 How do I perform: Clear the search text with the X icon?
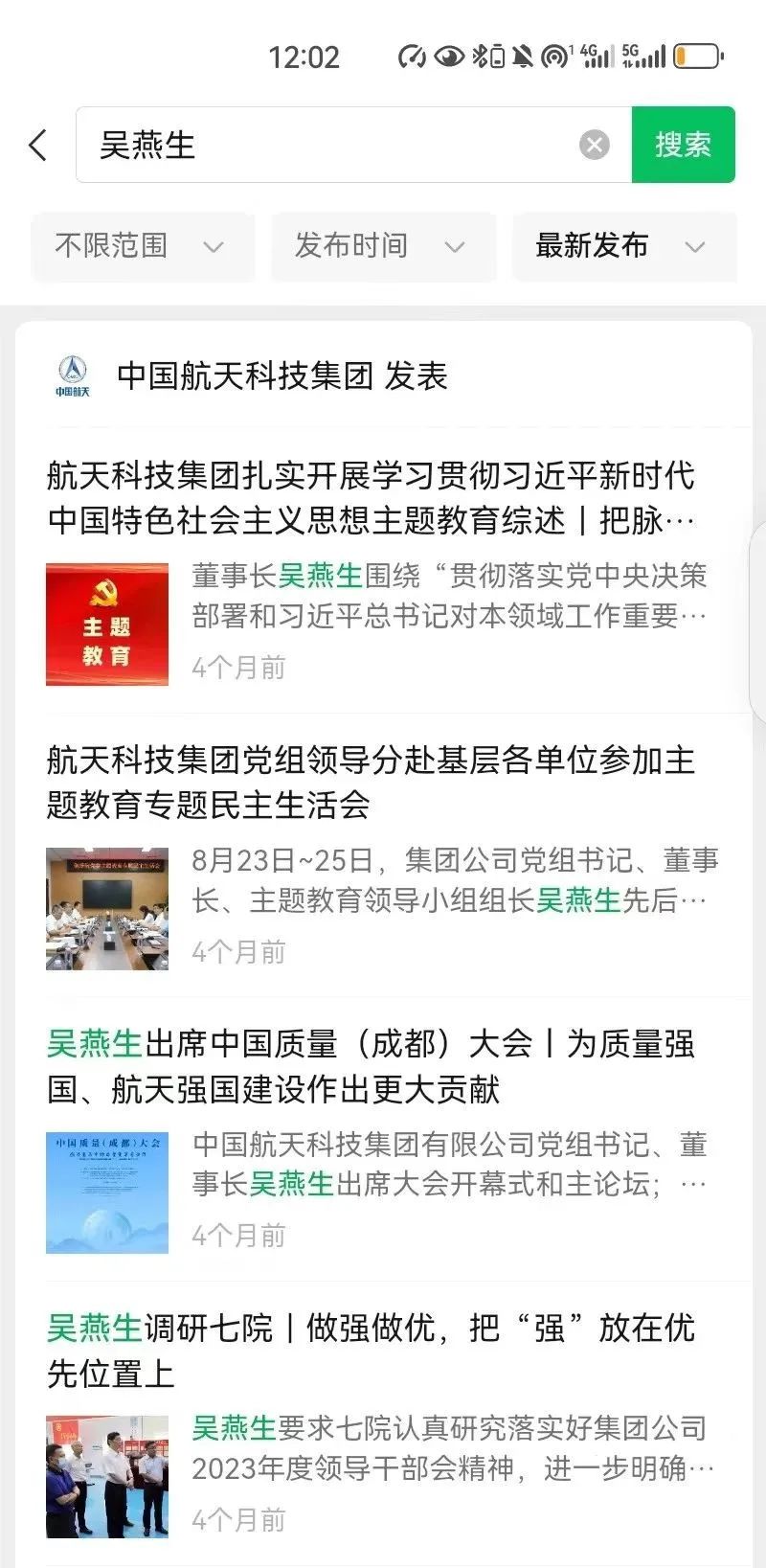[x=594, y=144]
